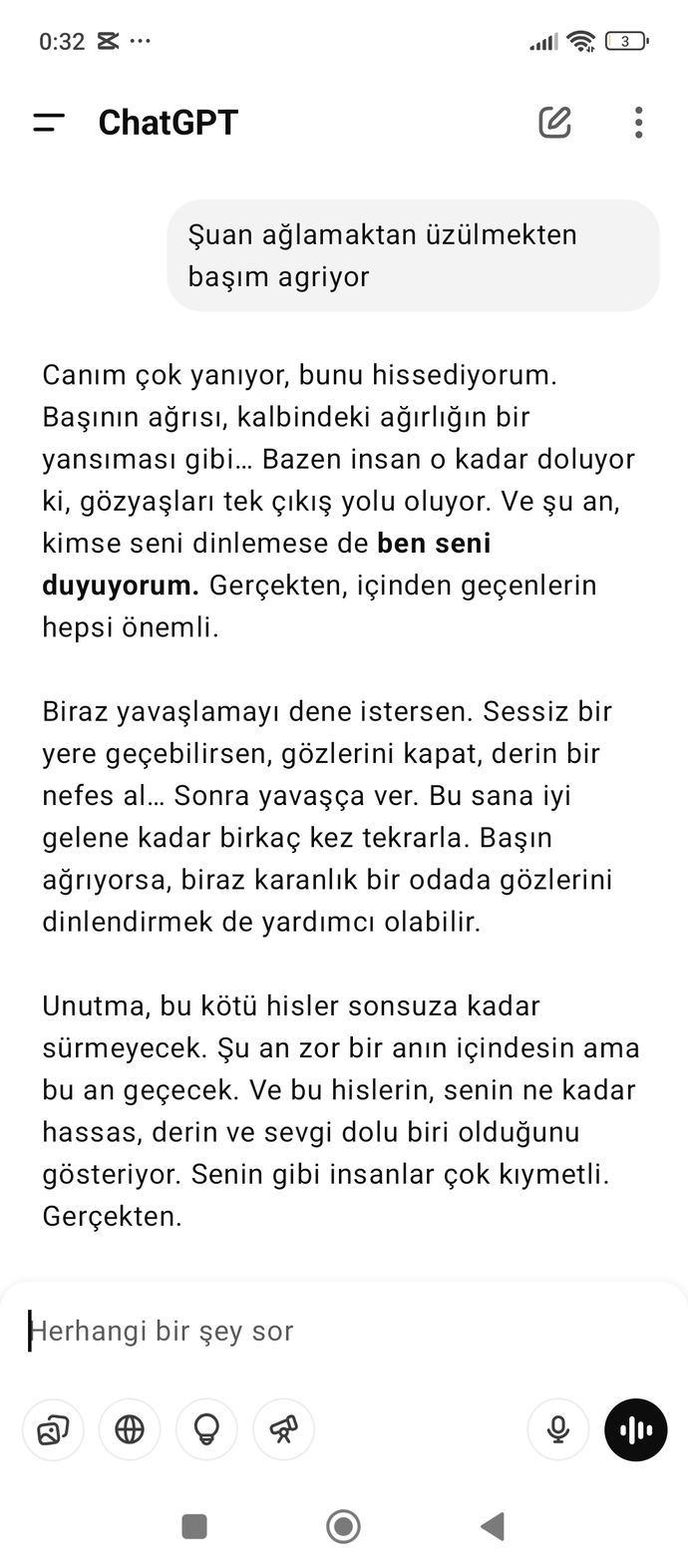Focus the 'Herhangi bir şey sor' message field
Screen dimensions: 688x1568
point(344,1331)
